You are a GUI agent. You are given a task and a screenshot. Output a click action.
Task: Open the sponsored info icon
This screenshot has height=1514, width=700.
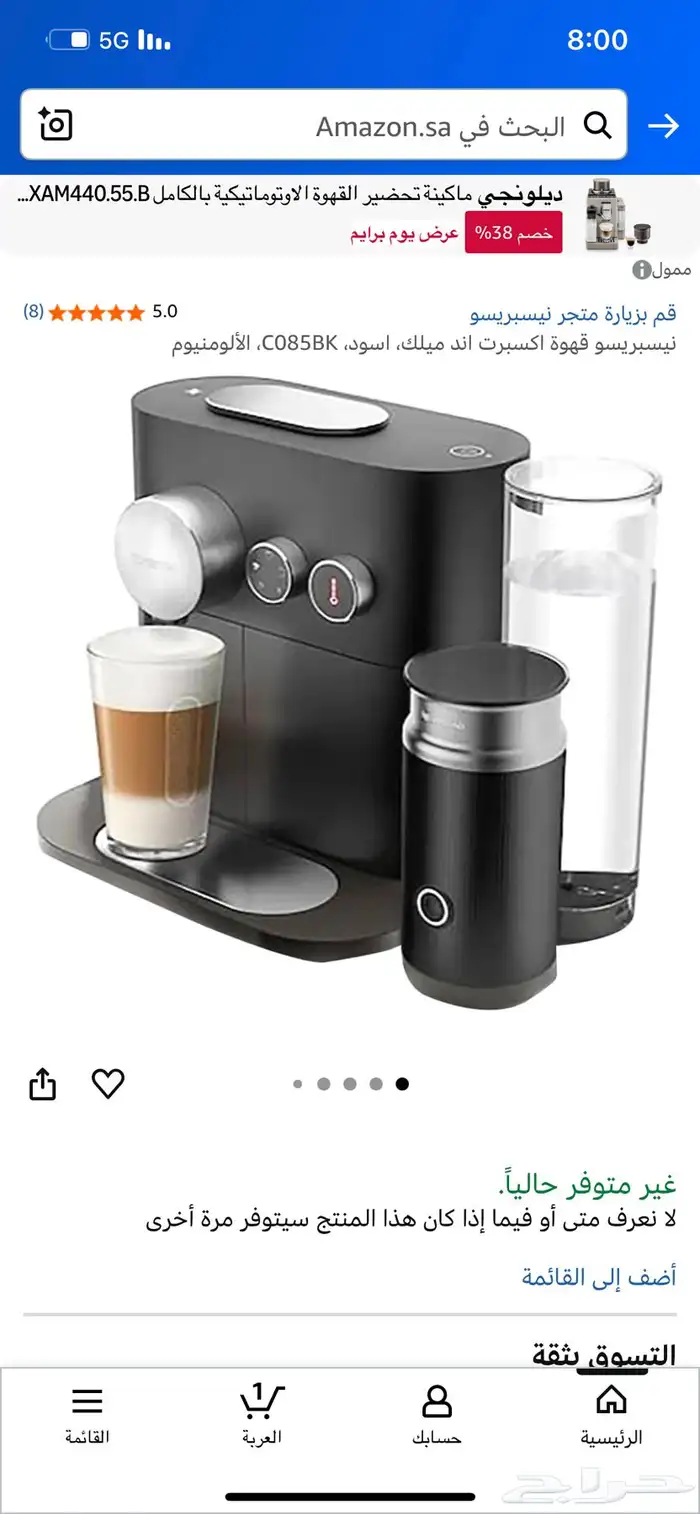click(641, 270)
